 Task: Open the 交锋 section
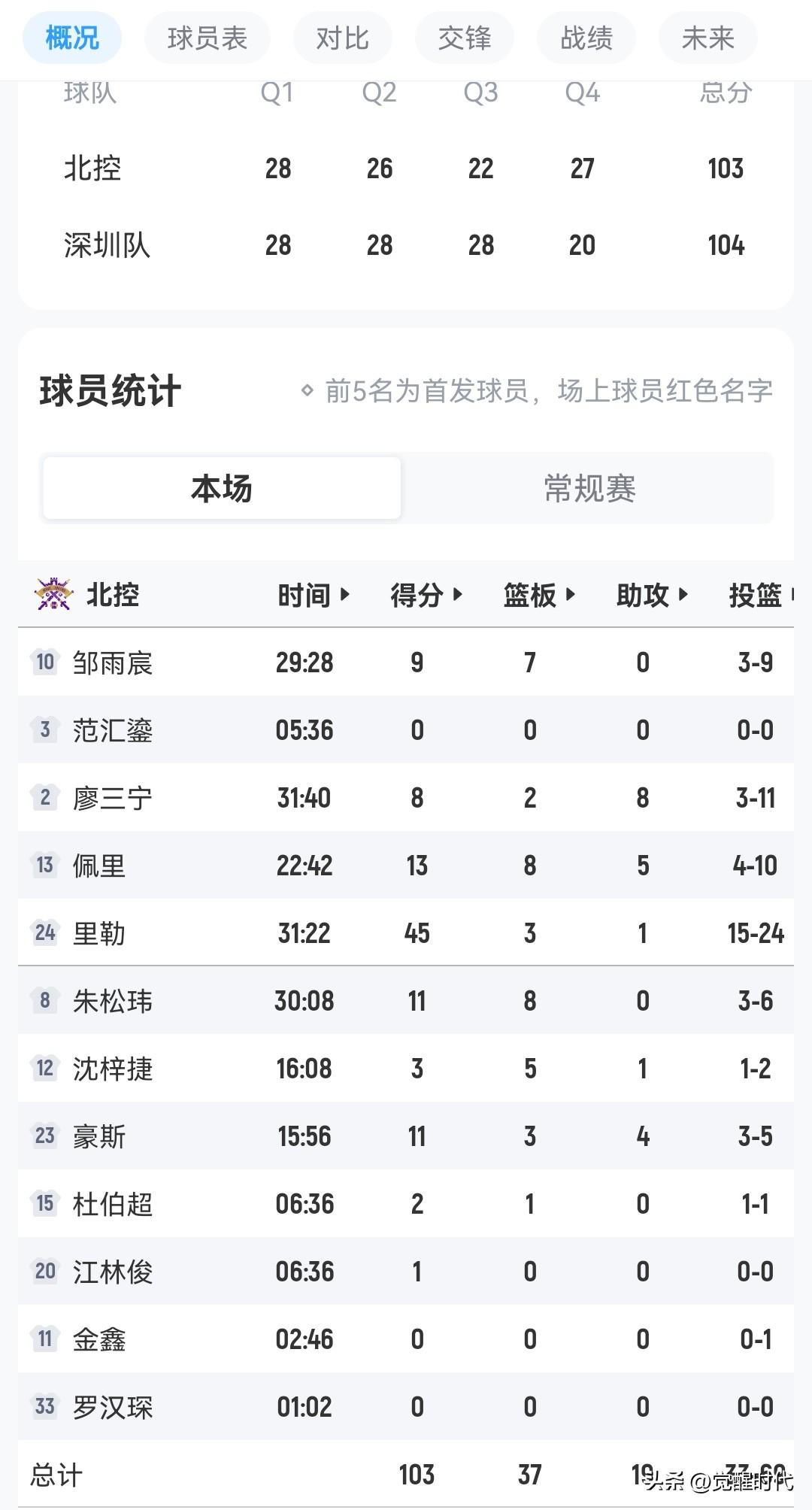tap(464, 38)
